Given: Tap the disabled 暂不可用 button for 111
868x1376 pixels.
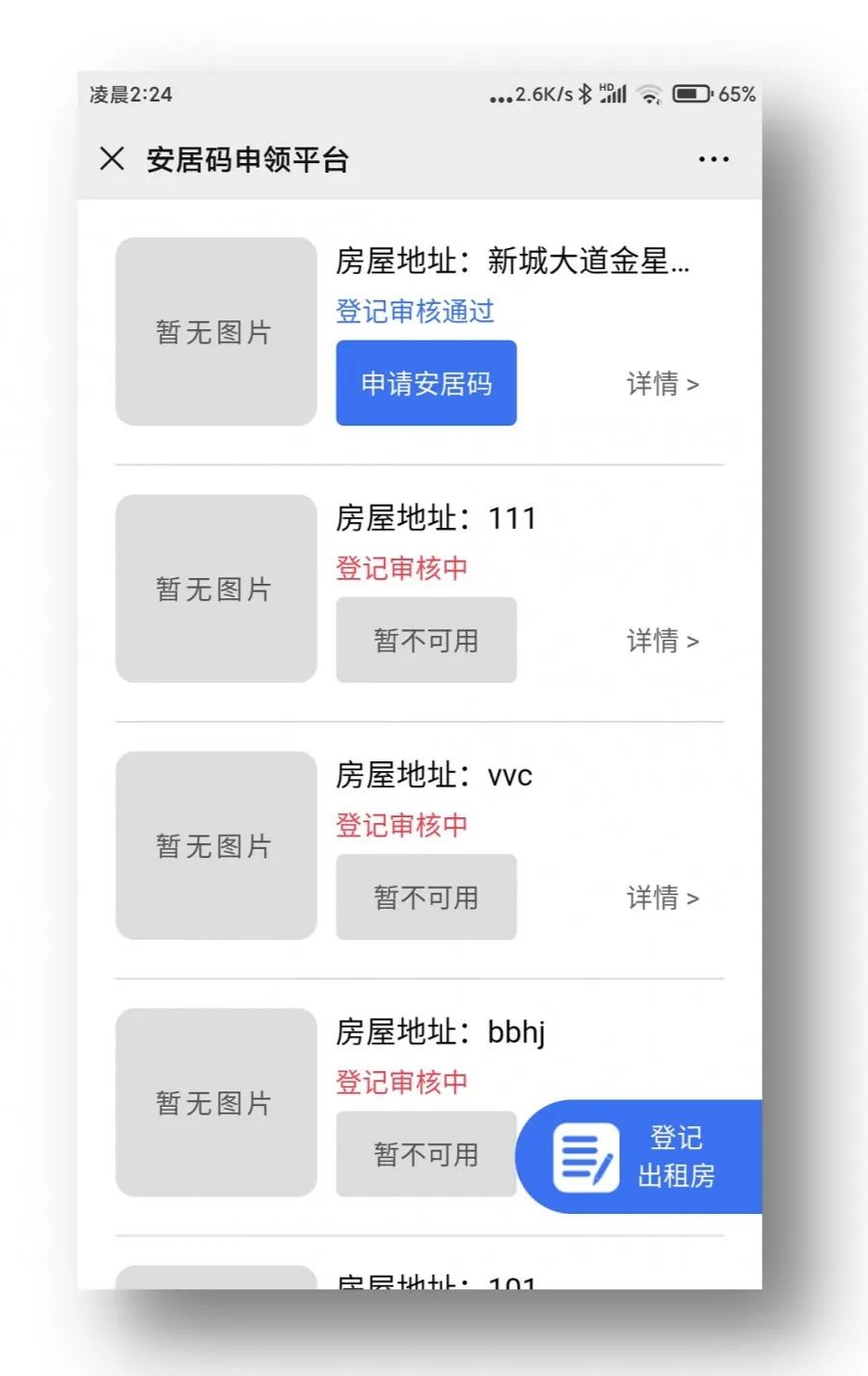Looking at the screenshot, I should (425, 640).
